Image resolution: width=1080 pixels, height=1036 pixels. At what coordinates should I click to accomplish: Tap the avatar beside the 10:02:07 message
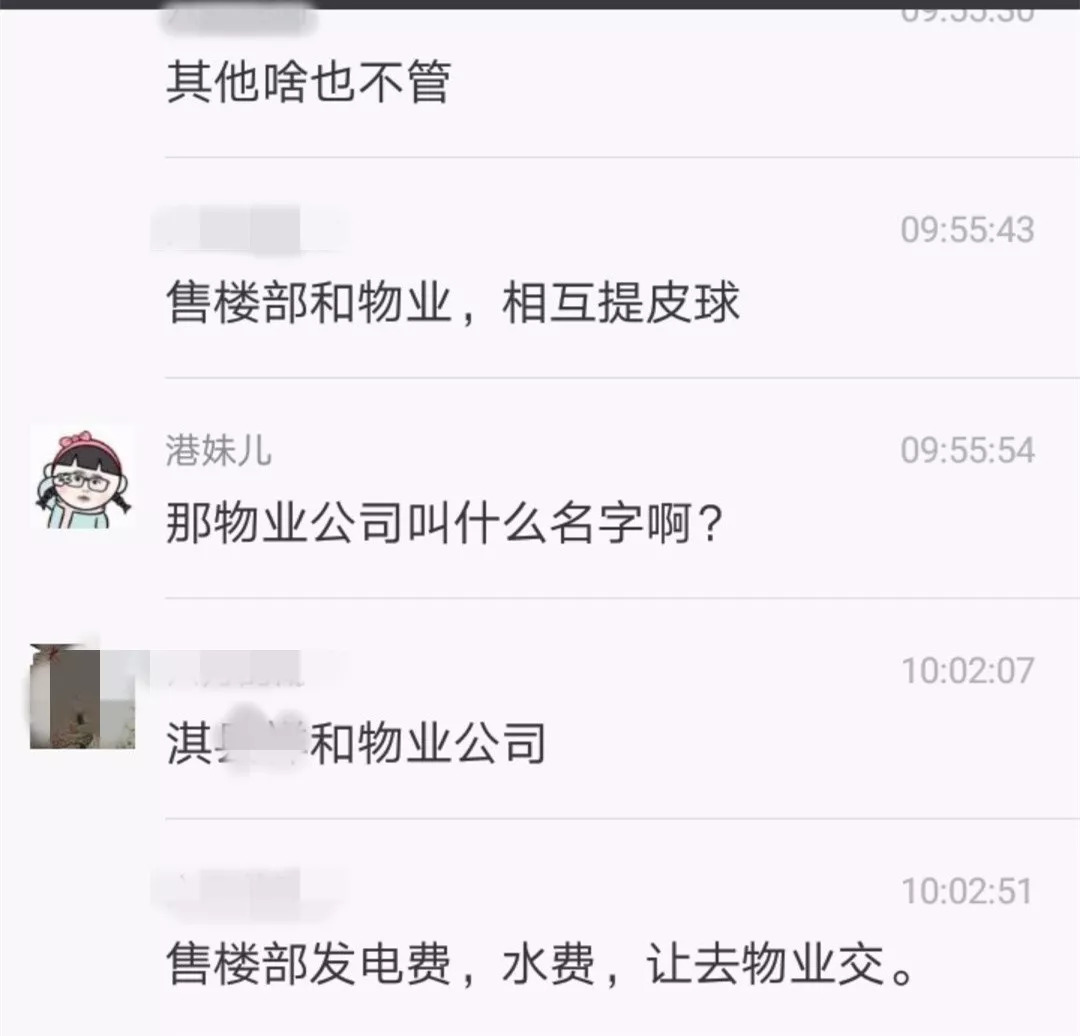[82, 697]
